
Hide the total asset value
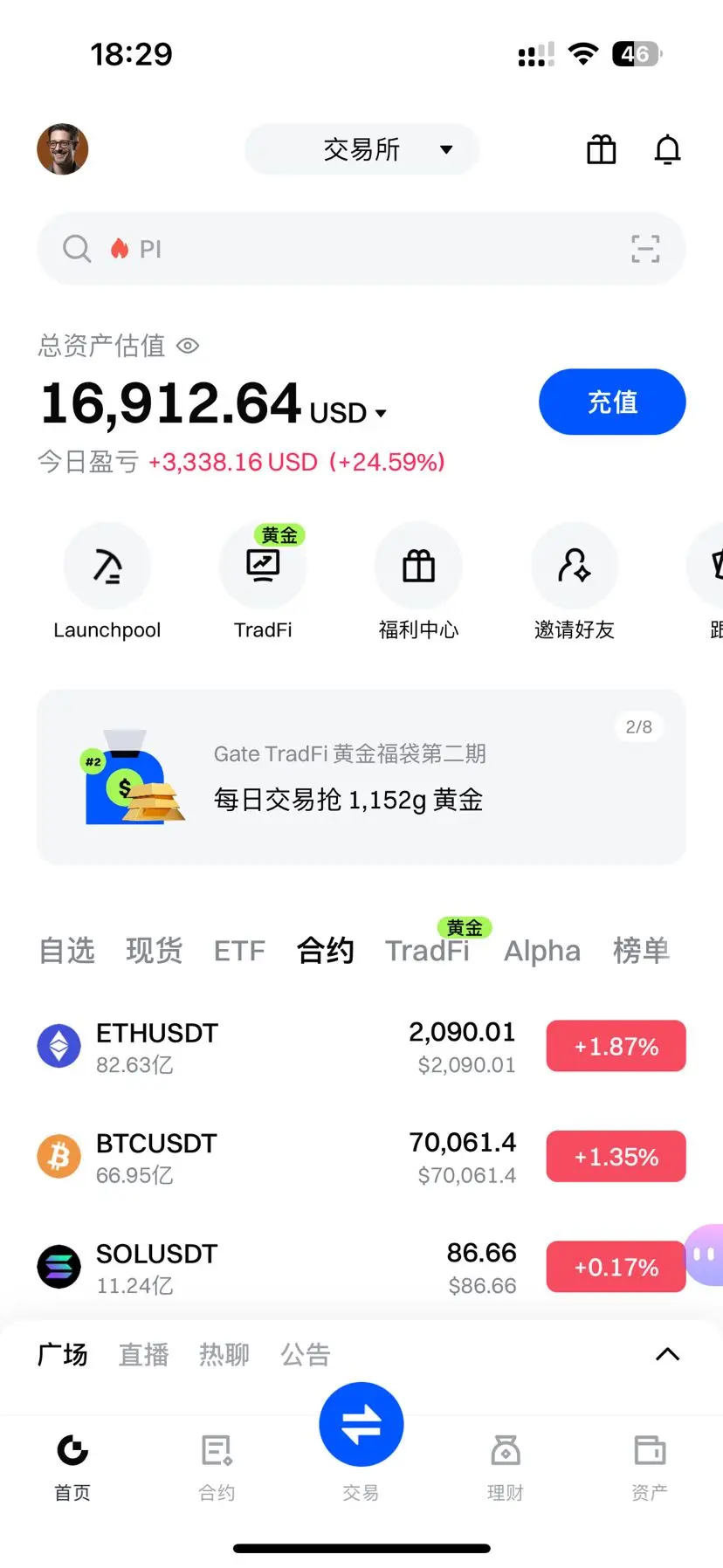tap(188, 346)
